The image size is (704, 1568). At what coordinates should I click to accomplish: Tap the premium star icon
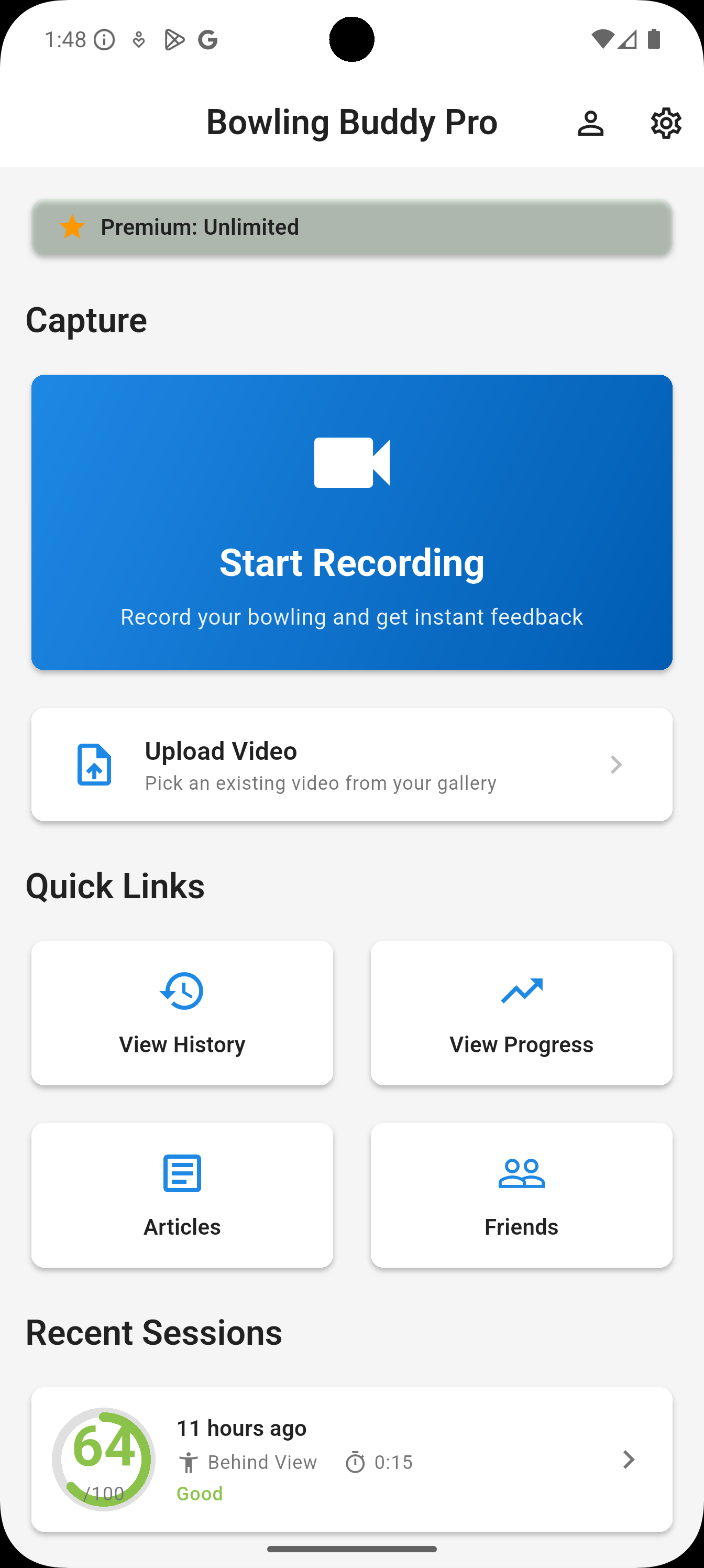point(72,227)
